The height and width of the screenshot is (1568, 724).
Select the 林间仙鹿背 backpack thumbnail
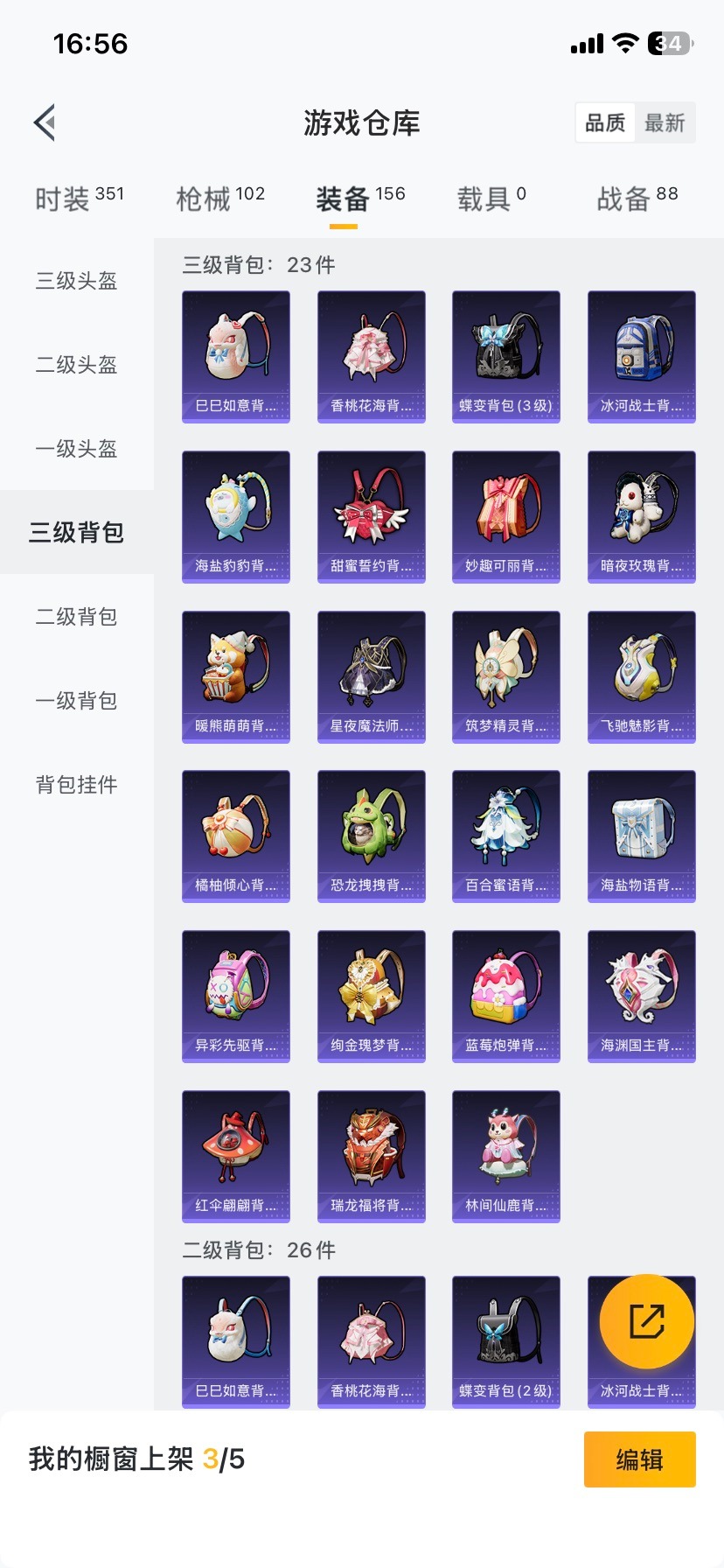click(505, 1157)
